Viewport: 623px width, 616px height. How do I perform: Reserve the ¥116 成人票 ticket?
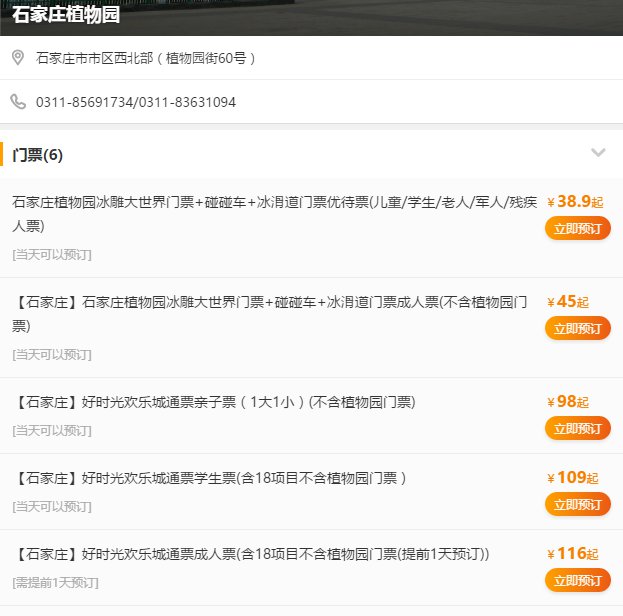click(577, 580)
